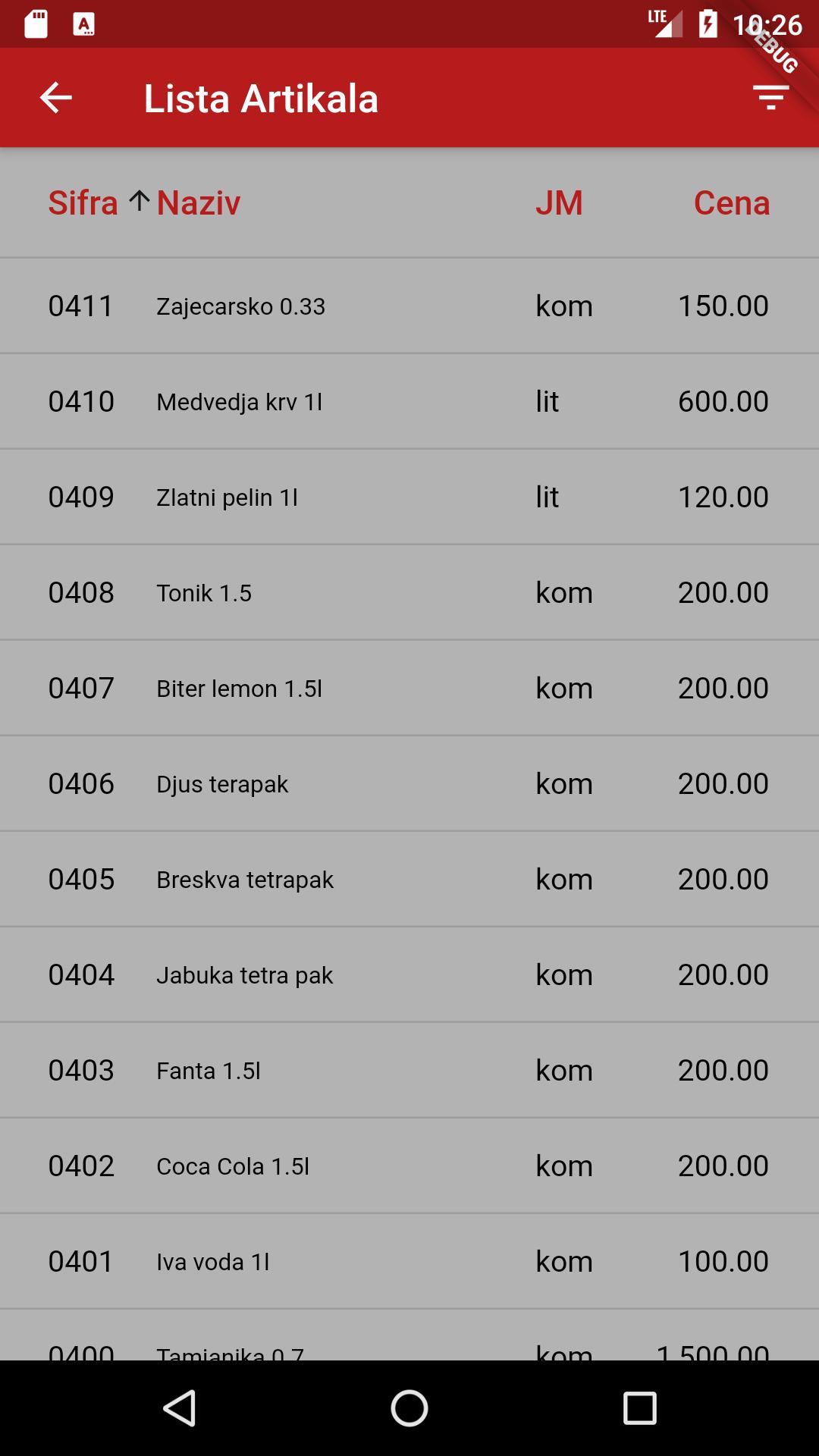Open the Breskva tetrapak article
Viewport: 819px width, 1456px height.
point(409,880)
